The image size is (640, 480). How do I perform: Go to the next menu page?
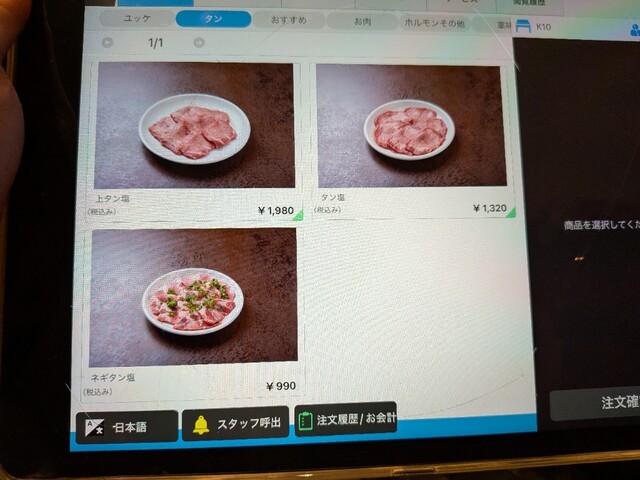(199, 43)
